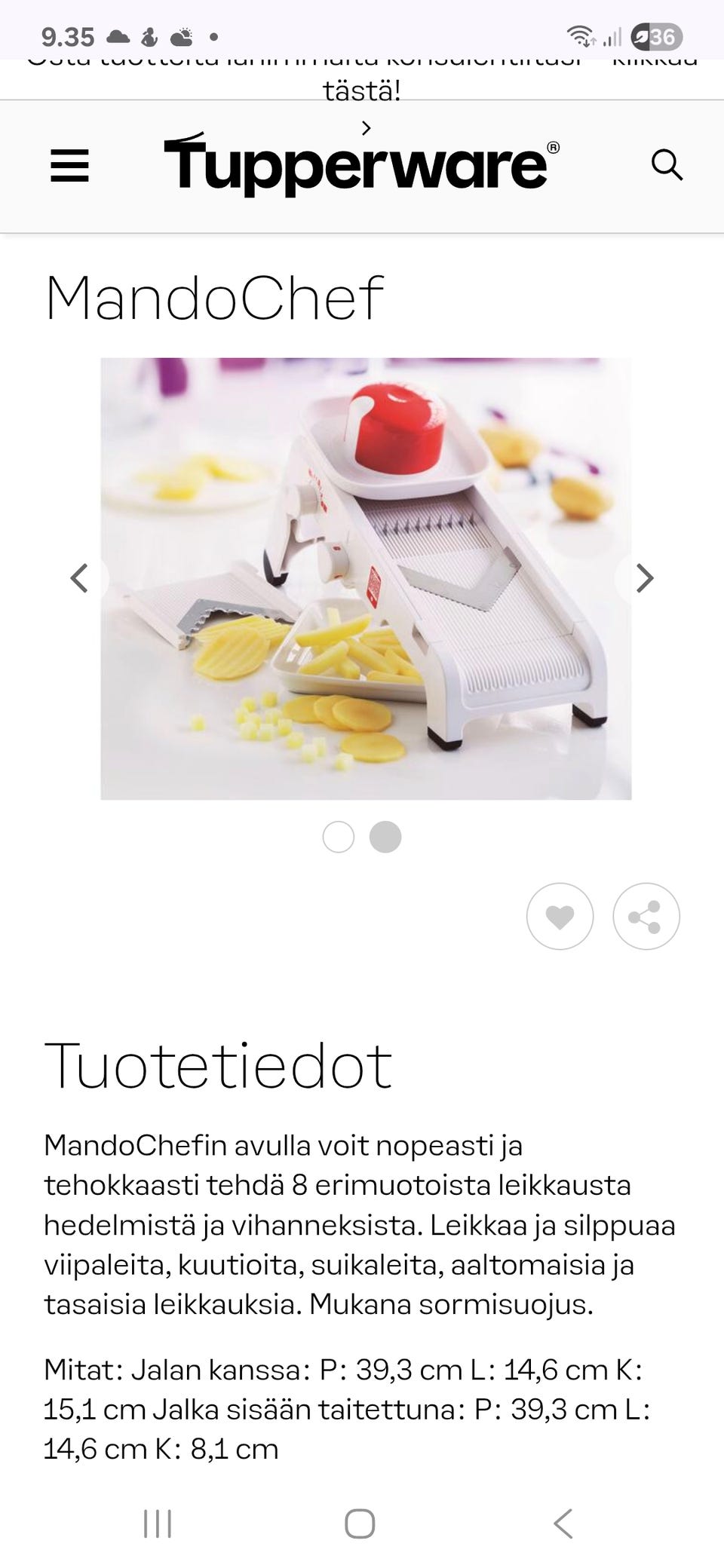This screenshot has width=724, height=1568.
Task: Tap the system back button
Action: click(x=563, y=1524)
